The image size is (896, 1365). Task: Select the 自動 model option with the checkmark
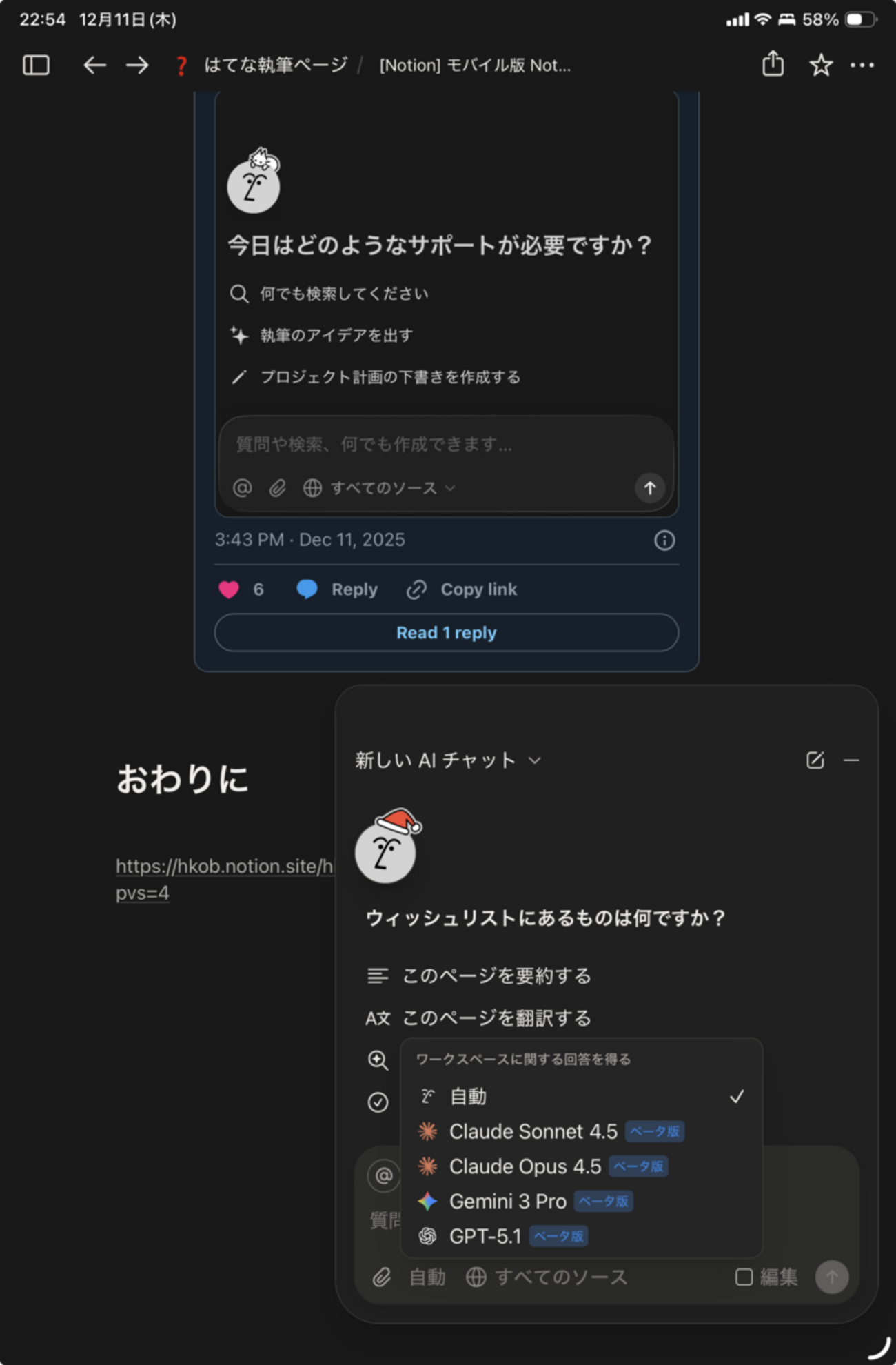pos(470,1096)
